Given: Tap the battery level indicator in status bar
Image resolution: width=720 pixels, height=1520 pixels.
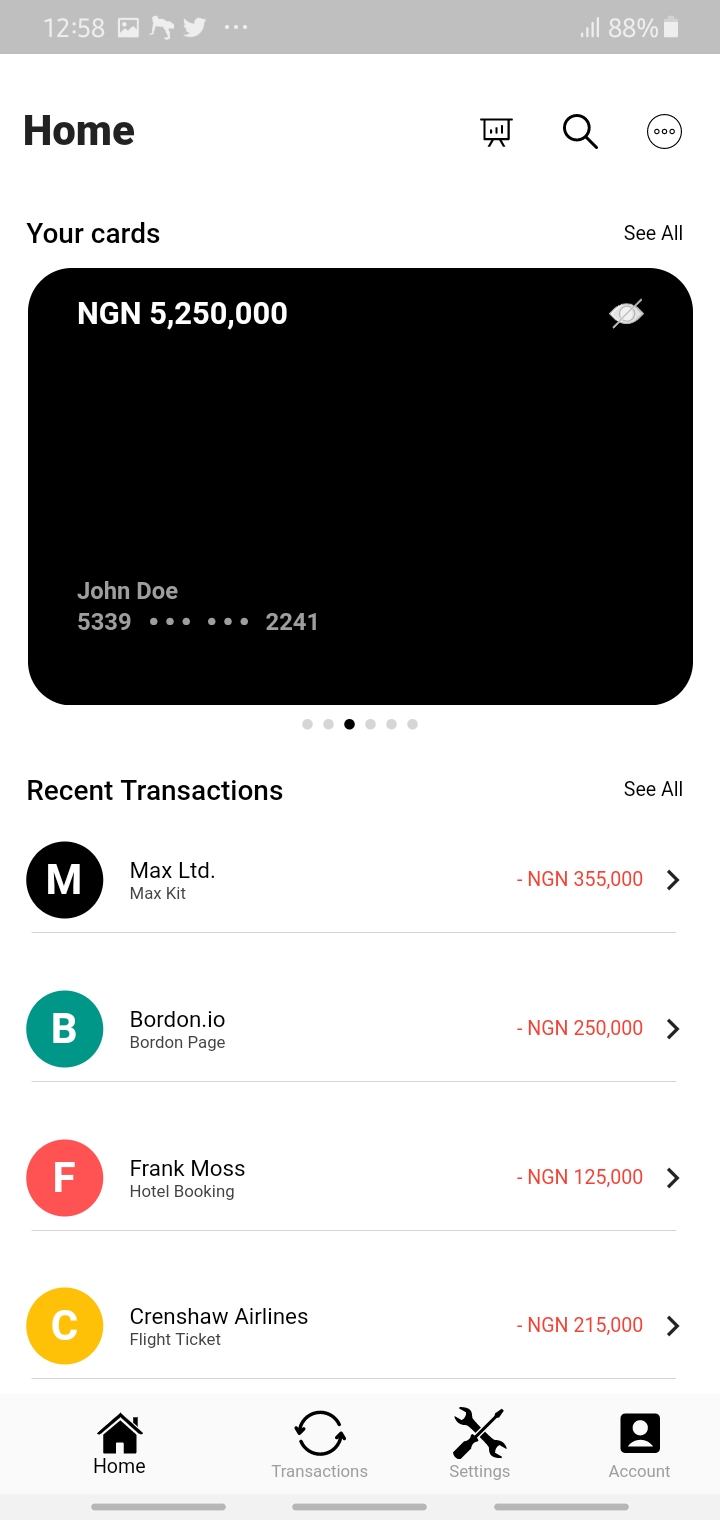Looking at the screenshot, I should (x=674, y=27).
